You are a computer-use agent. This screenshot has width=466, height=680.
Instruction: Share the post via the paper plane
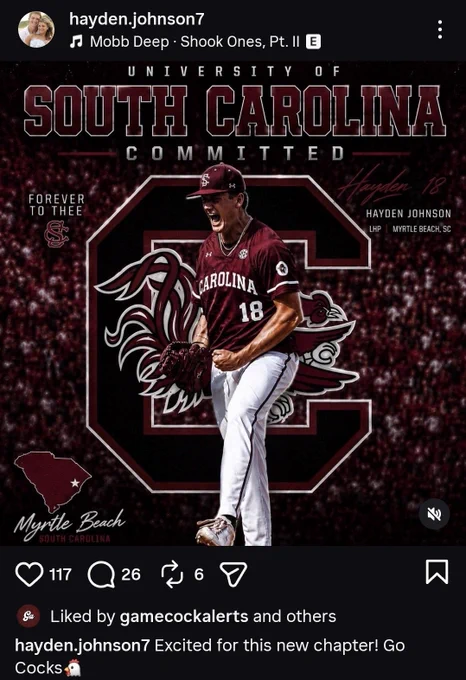233,574
